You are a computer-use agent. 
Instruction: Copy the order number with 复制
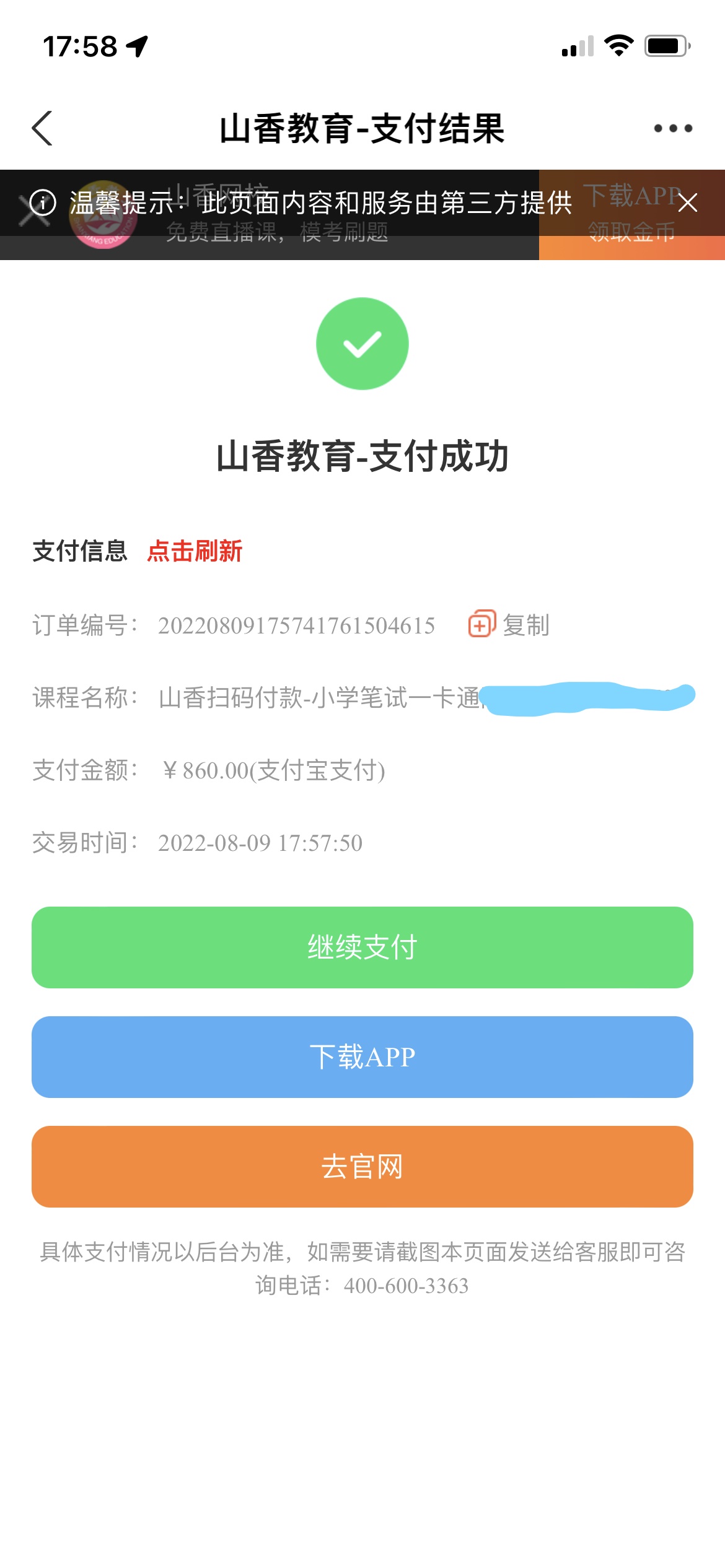(509, 624)
